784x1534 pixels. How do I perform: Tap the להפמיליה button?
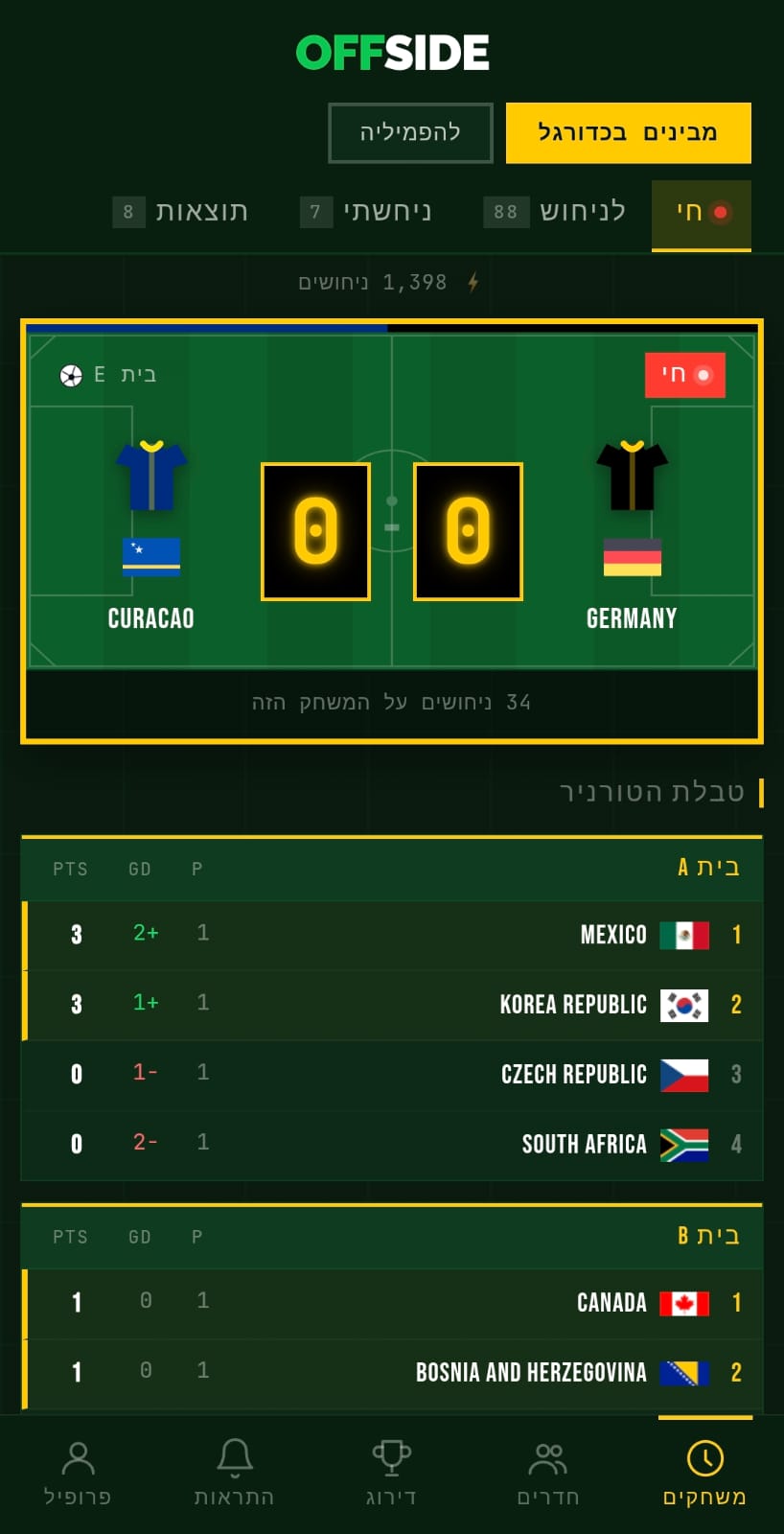click(410, 132)
